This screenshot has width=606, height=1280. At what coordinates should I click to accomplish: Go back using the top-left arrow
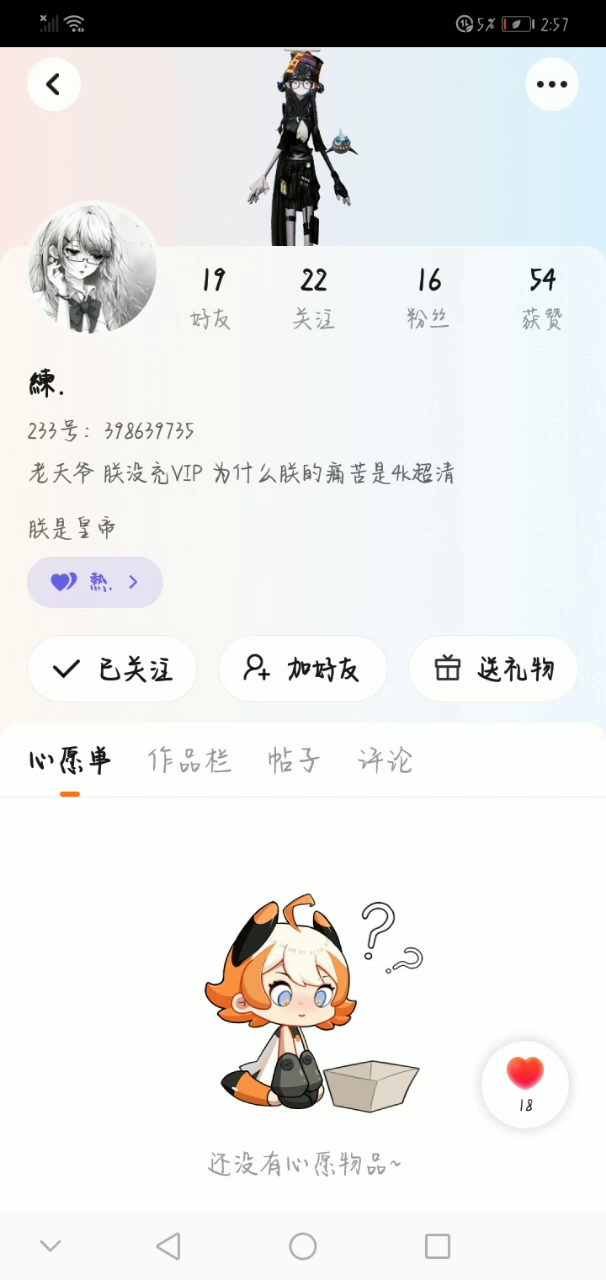[54, 85]
